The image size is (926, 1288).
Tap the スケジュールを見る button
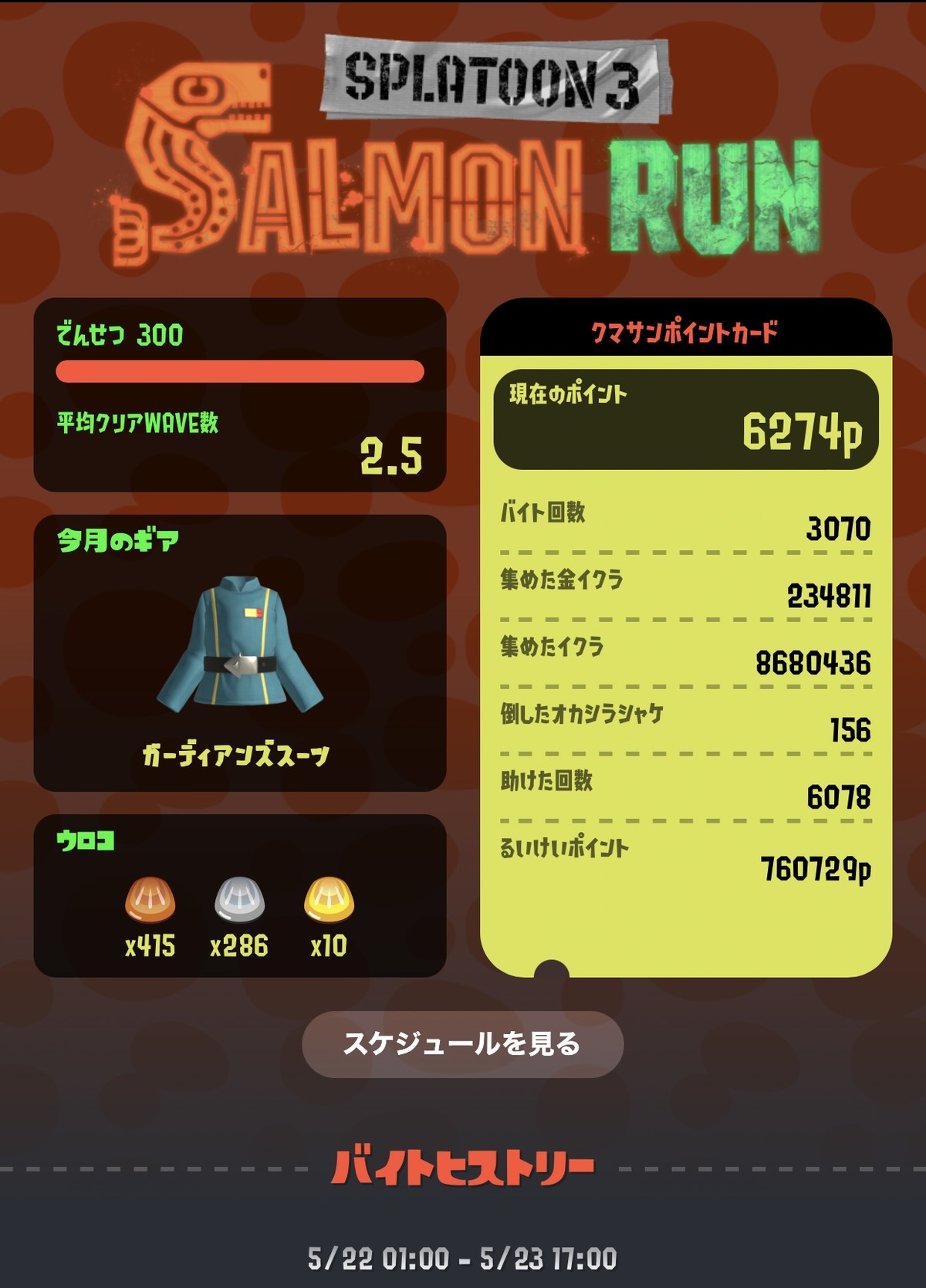(x=462, y=1044)
